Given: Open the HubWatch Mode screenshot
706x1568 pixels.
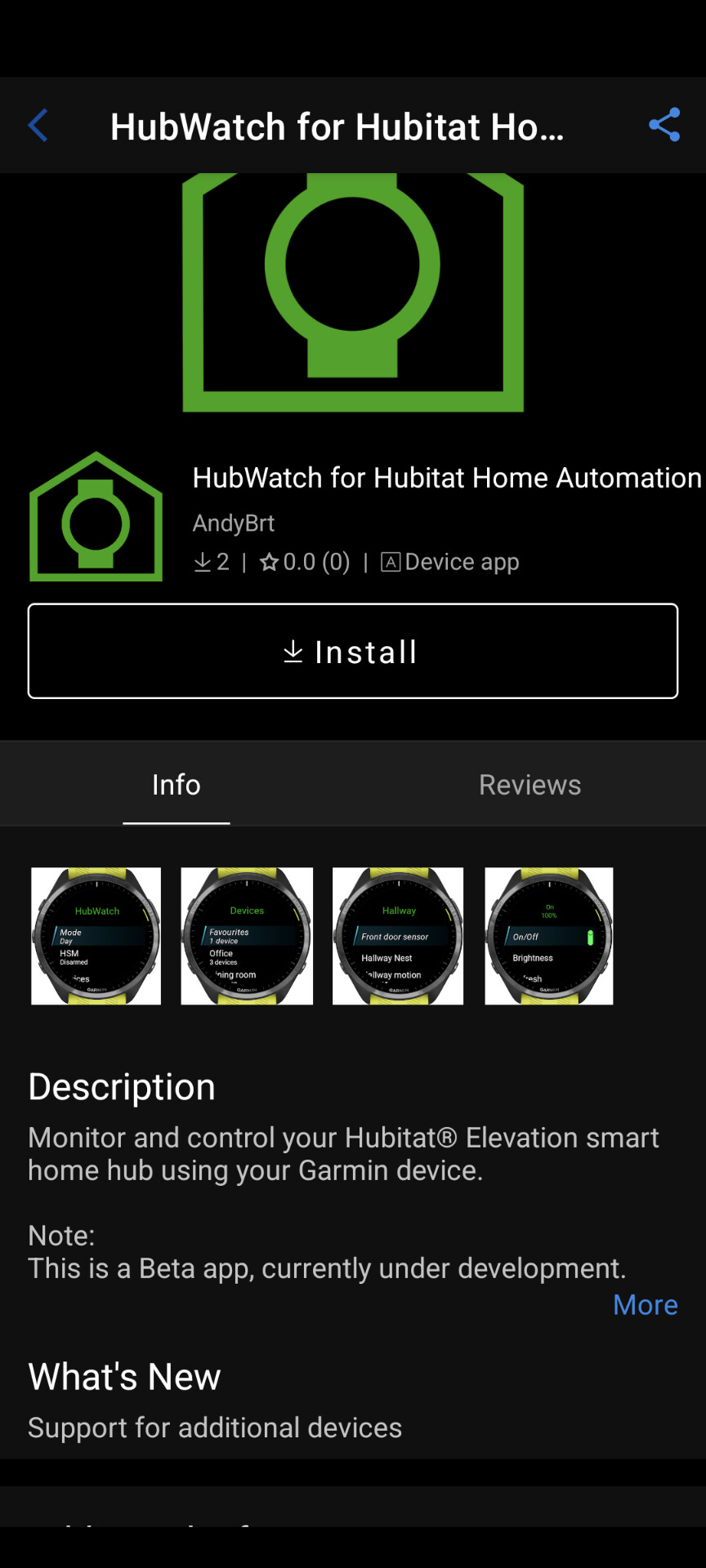Looking at the screenshot, I should pos(96,936).
